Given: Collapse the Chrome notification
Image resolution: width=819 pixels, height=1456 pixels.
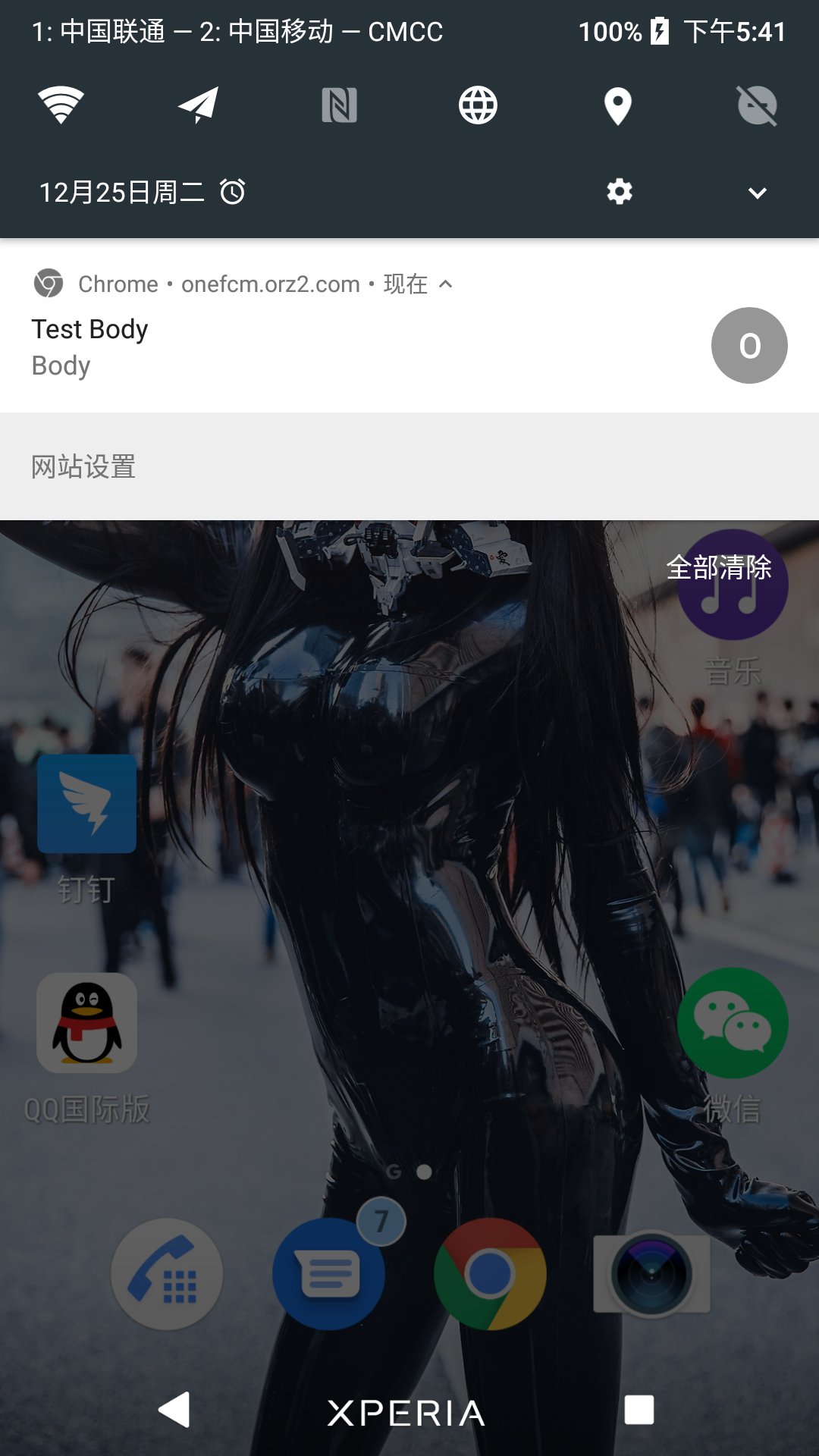Looking at the screenshot, I should tap(446, 284).
